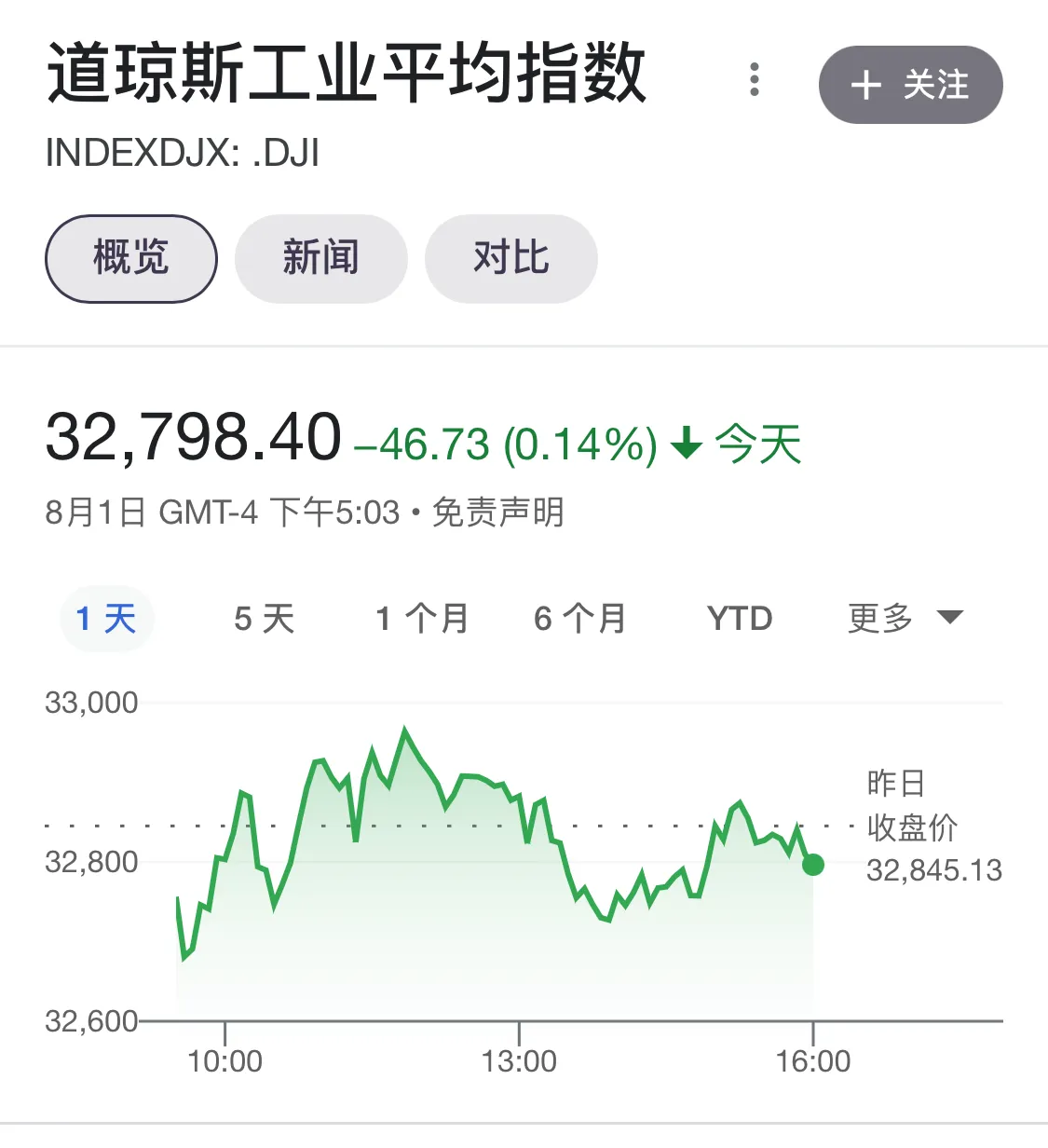View the YTD chart range
Image resolution: width=1048 pixels, height=1148 pixels.
tap(740, 619)
